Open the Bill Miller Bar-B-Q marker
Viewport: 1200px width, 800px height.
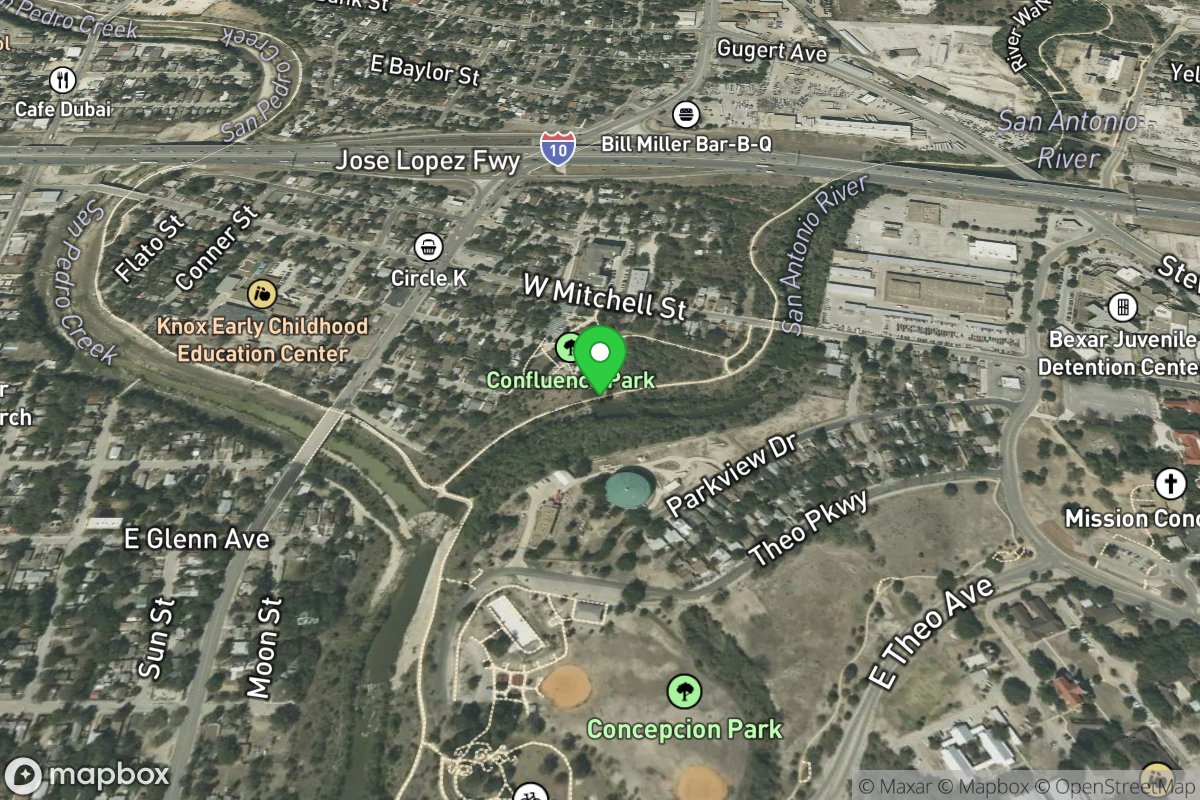coord(686,114)
